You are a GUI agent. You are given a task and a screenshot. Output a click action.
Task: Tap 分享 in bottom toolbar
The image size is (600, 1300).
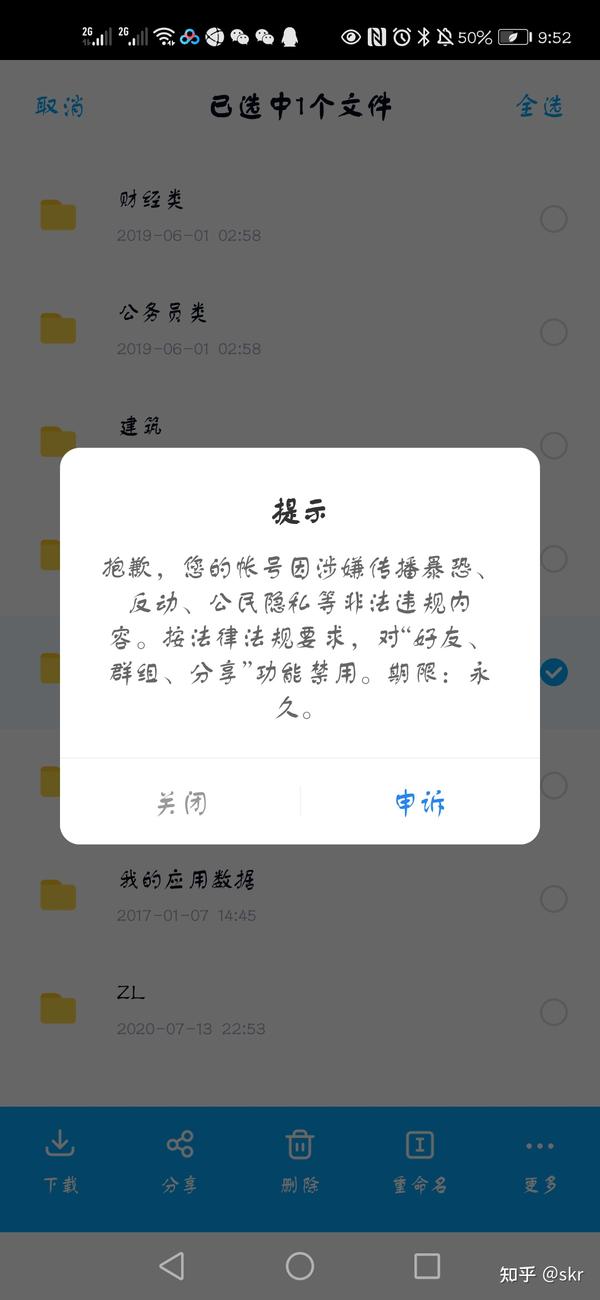[x=180, y=1161]
